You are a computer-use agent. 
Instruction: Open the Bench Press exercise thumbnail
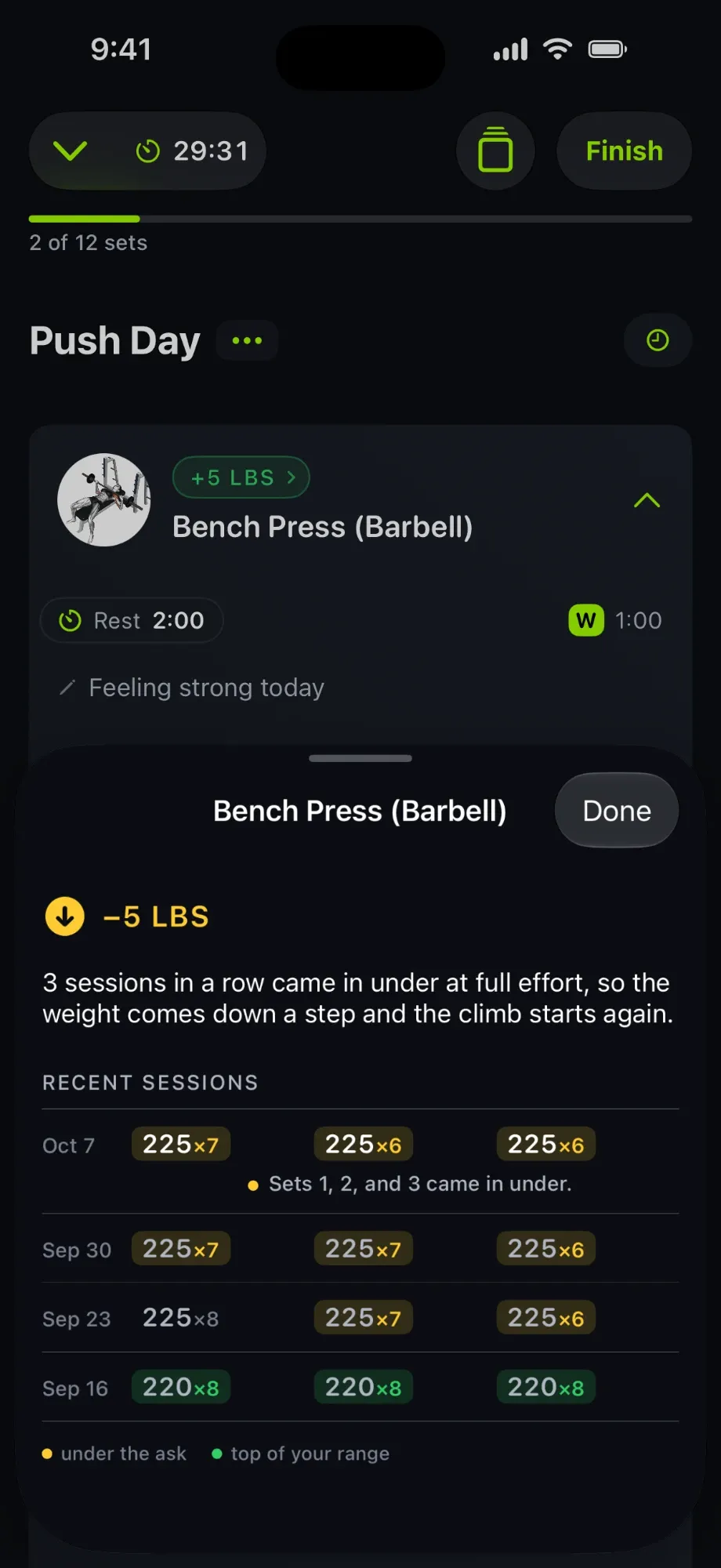tap(103, 500)
